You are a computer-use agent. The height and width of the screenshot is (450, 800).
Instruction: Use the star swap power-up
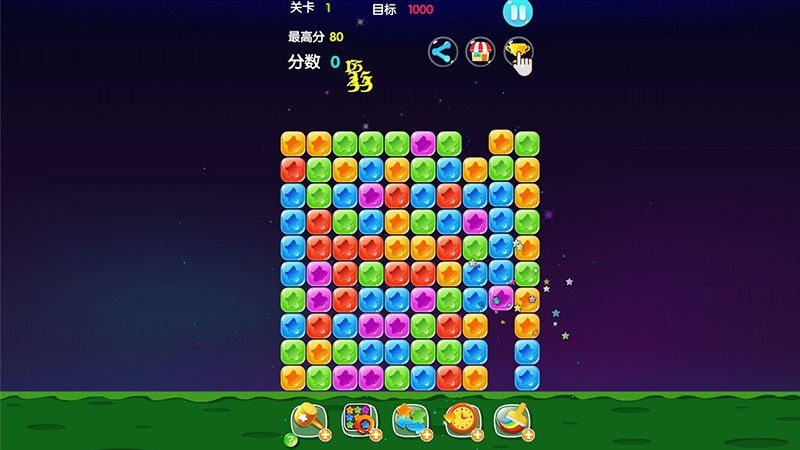[410, 419]
